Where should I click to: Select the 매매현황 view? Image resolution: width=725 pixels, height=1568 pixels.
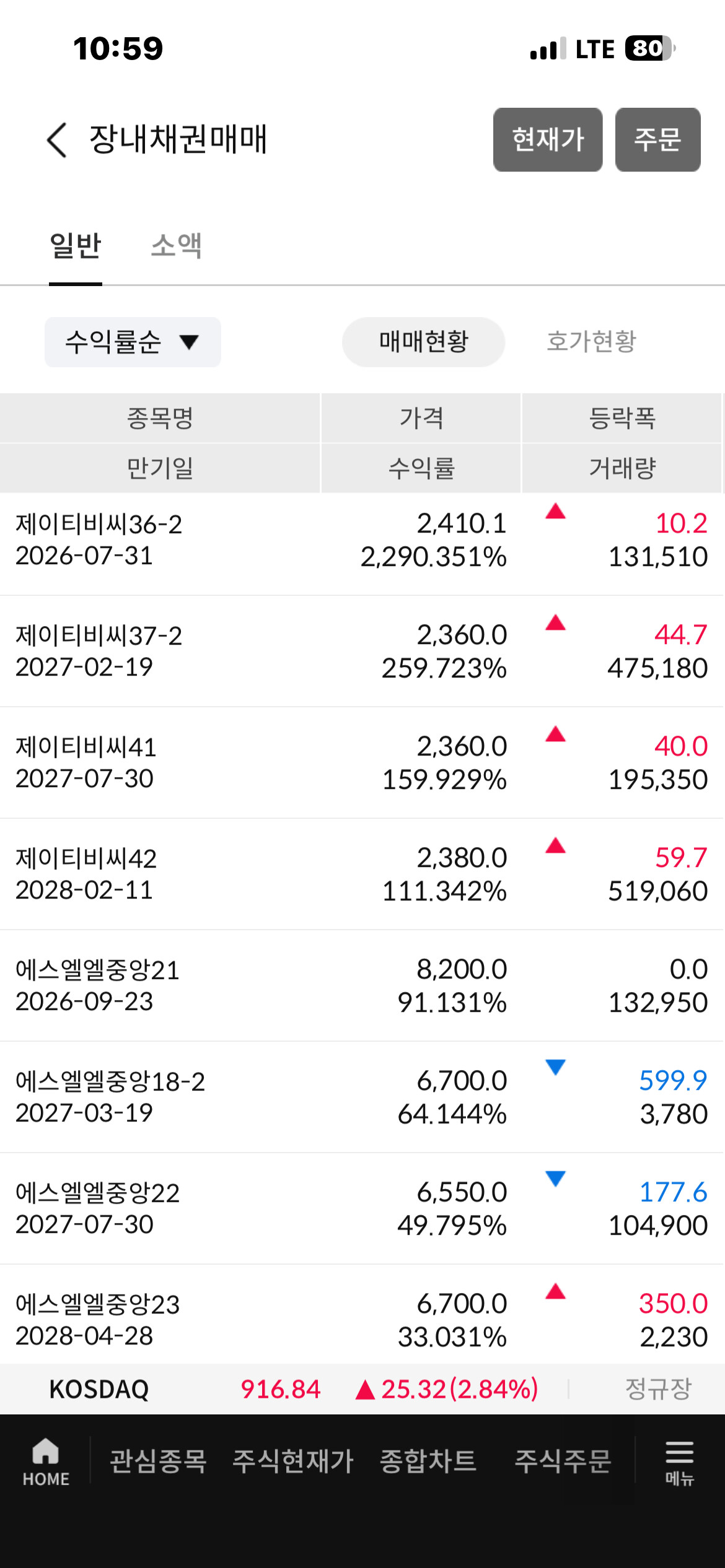[423, 342]
